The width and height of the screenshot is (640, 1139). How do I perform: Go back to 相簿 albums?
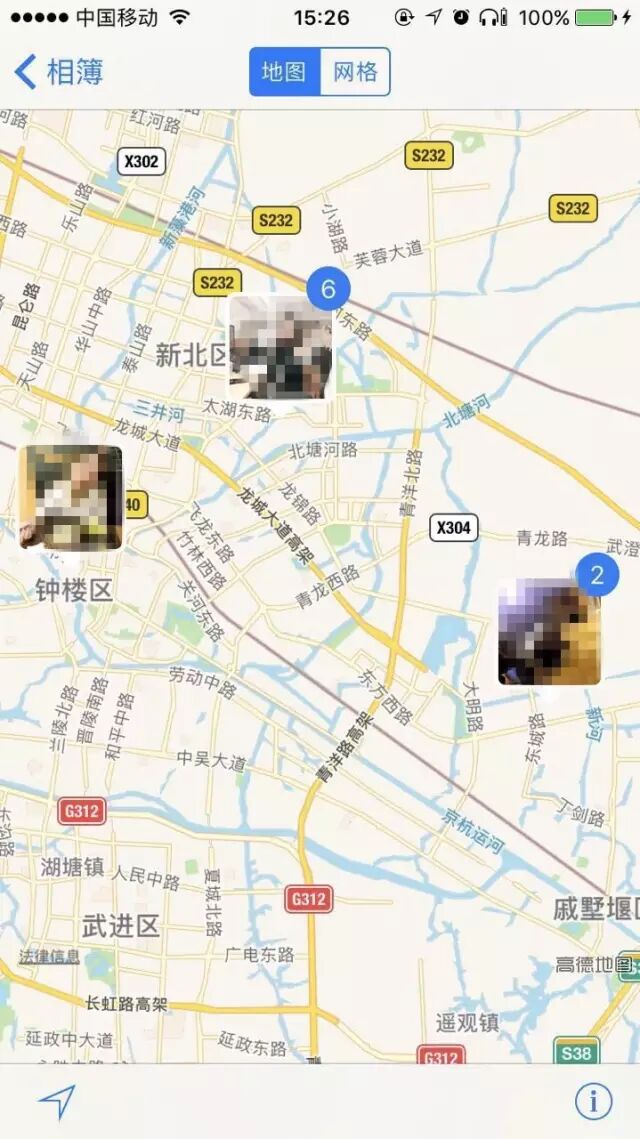pos(58,72)
